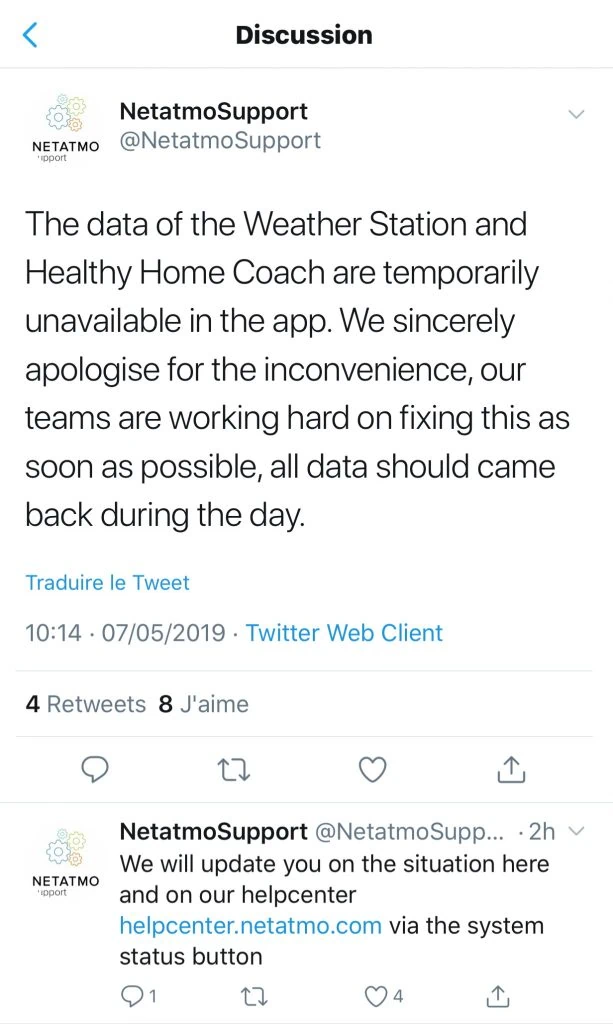Like the main tweet

372,769
